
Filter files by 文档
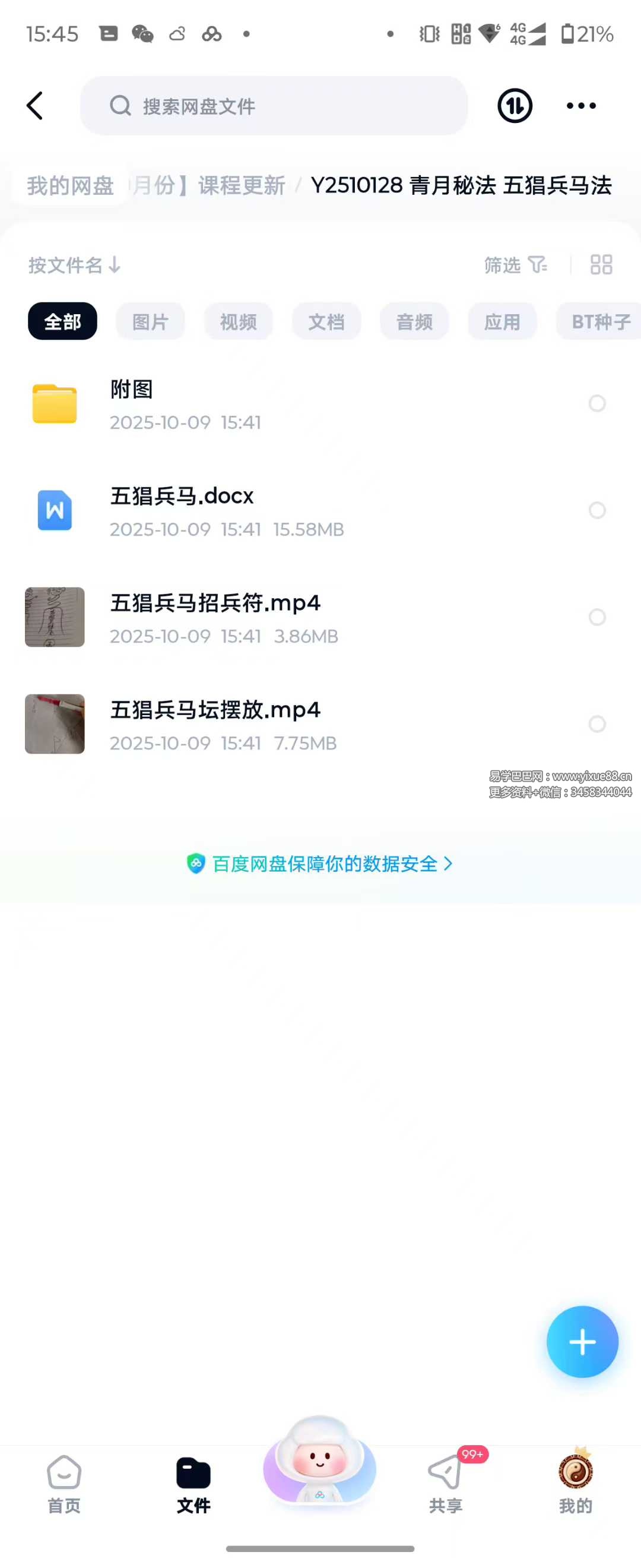pos(326,321)
